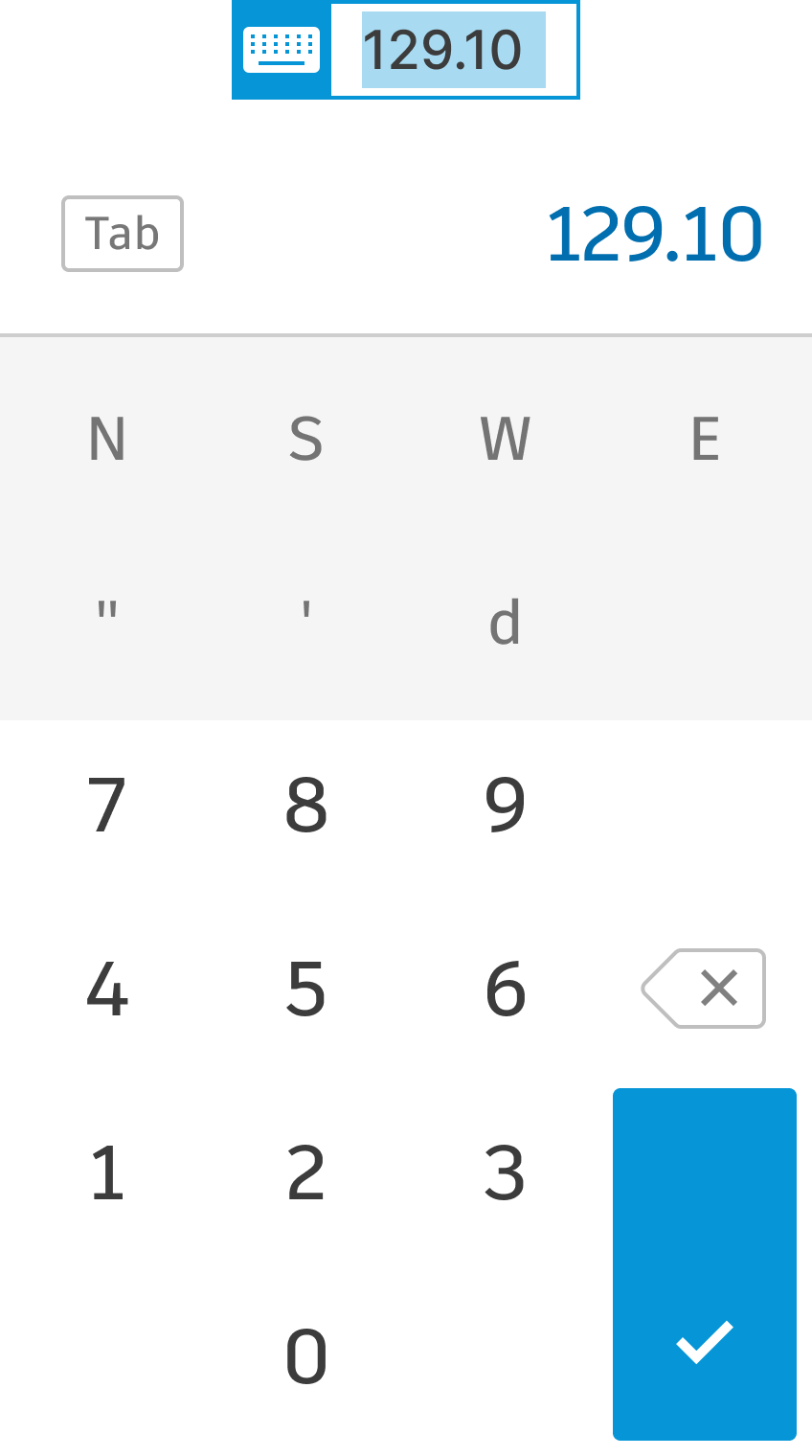Type digit 0 on keypad
Screen dimensions: 812x1456
(x=306, y=1356)
